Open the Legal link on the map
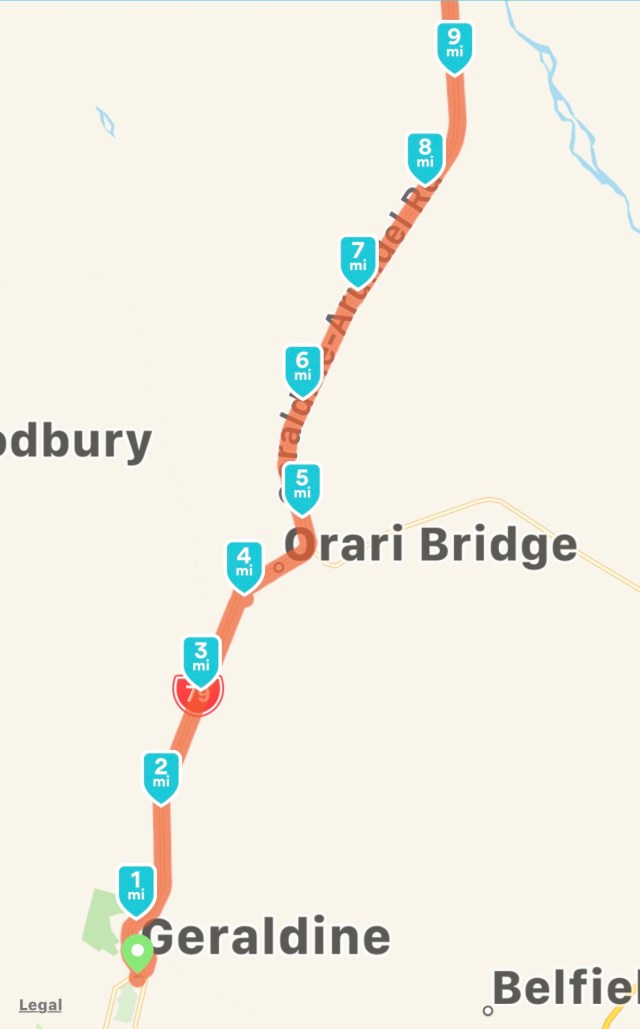This screenshot has height=1029, width=640. point(40,1005)
